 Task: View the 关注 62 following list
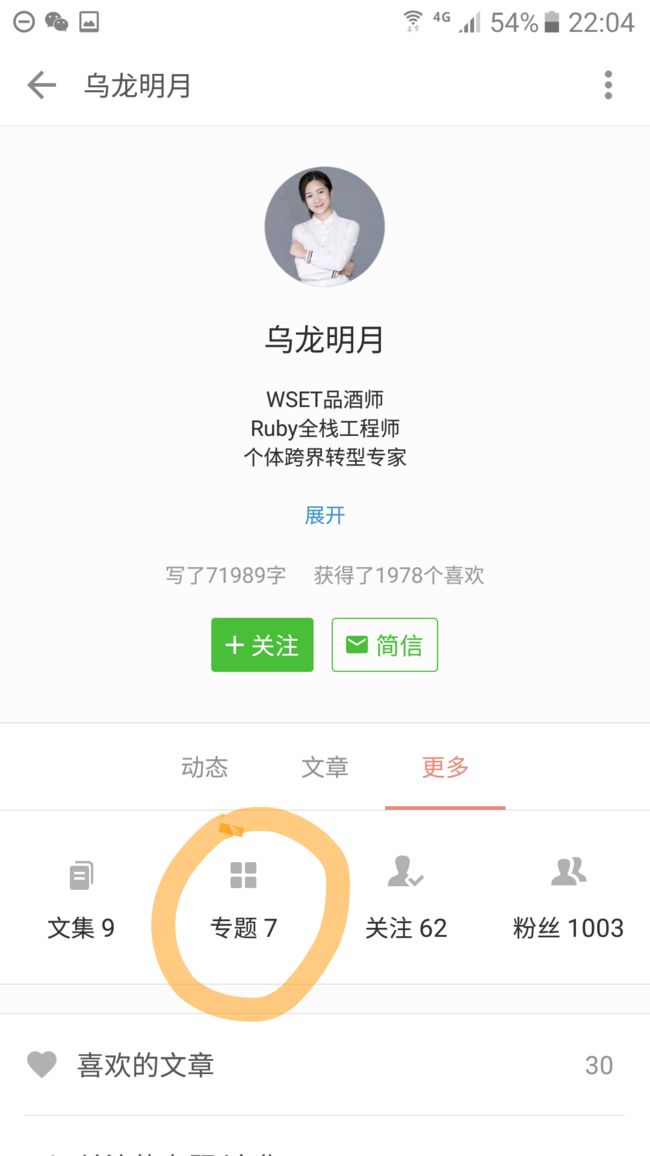pos(406,899)
